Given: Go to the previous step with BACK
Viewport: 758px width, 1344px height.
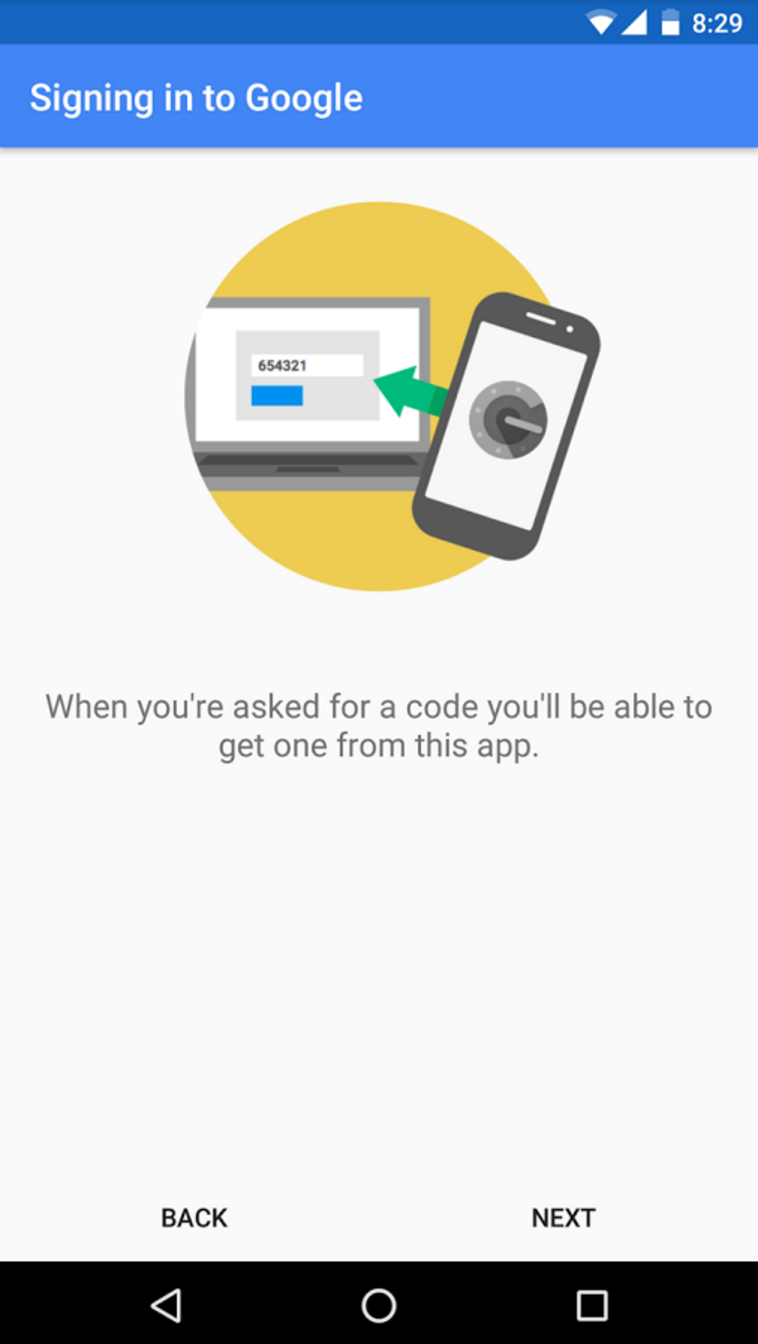Looking at the screenshot, I should pyautogui.click(x=194, y=1217).
